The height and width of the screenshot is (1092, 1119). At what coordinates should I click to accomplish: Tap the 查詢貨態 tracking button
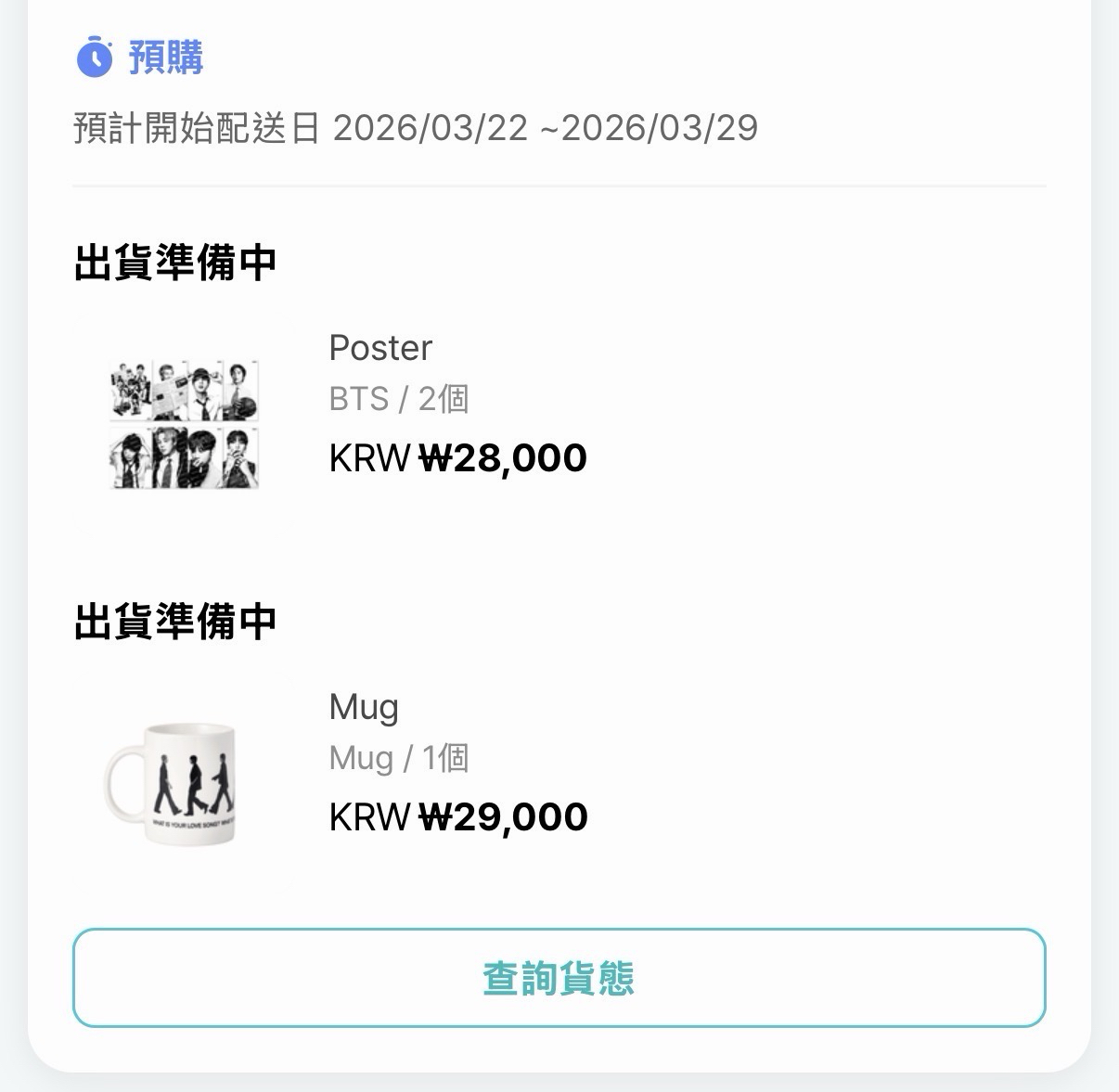tap(559, 978)
